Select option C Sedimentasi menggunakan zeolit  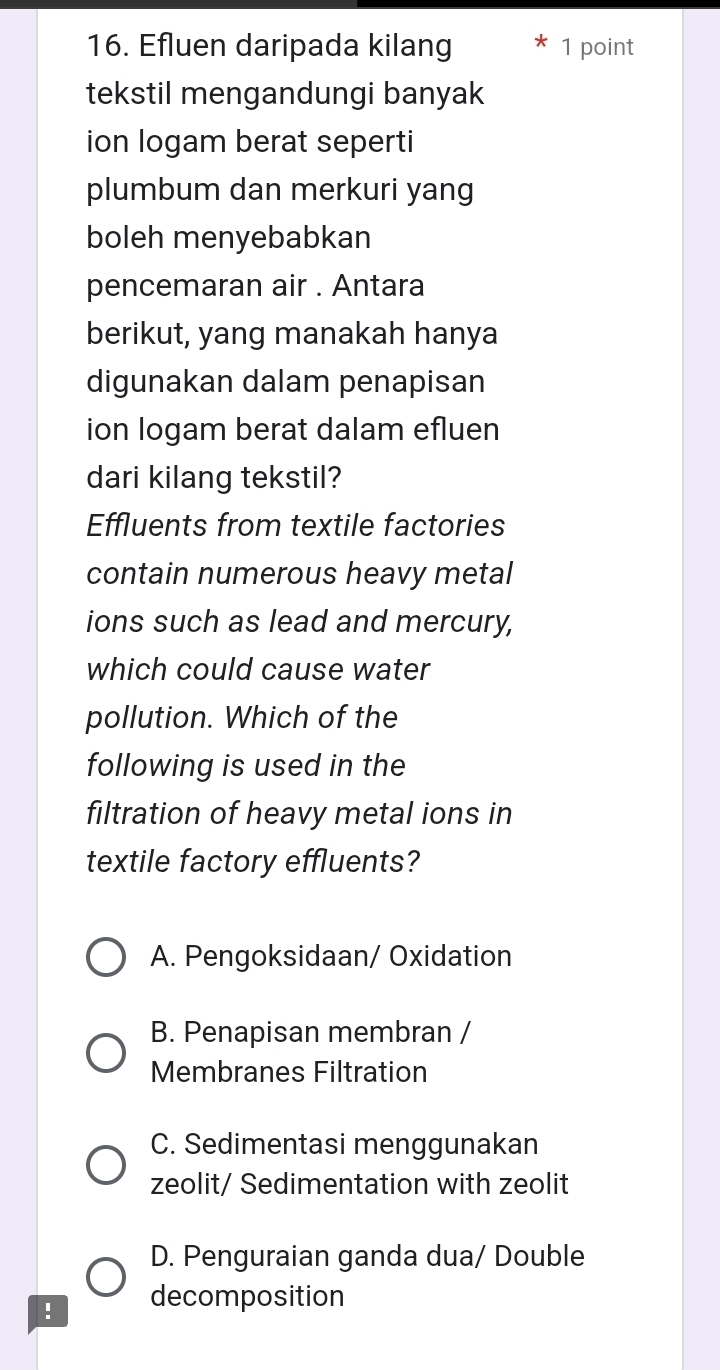[106, 1164]
